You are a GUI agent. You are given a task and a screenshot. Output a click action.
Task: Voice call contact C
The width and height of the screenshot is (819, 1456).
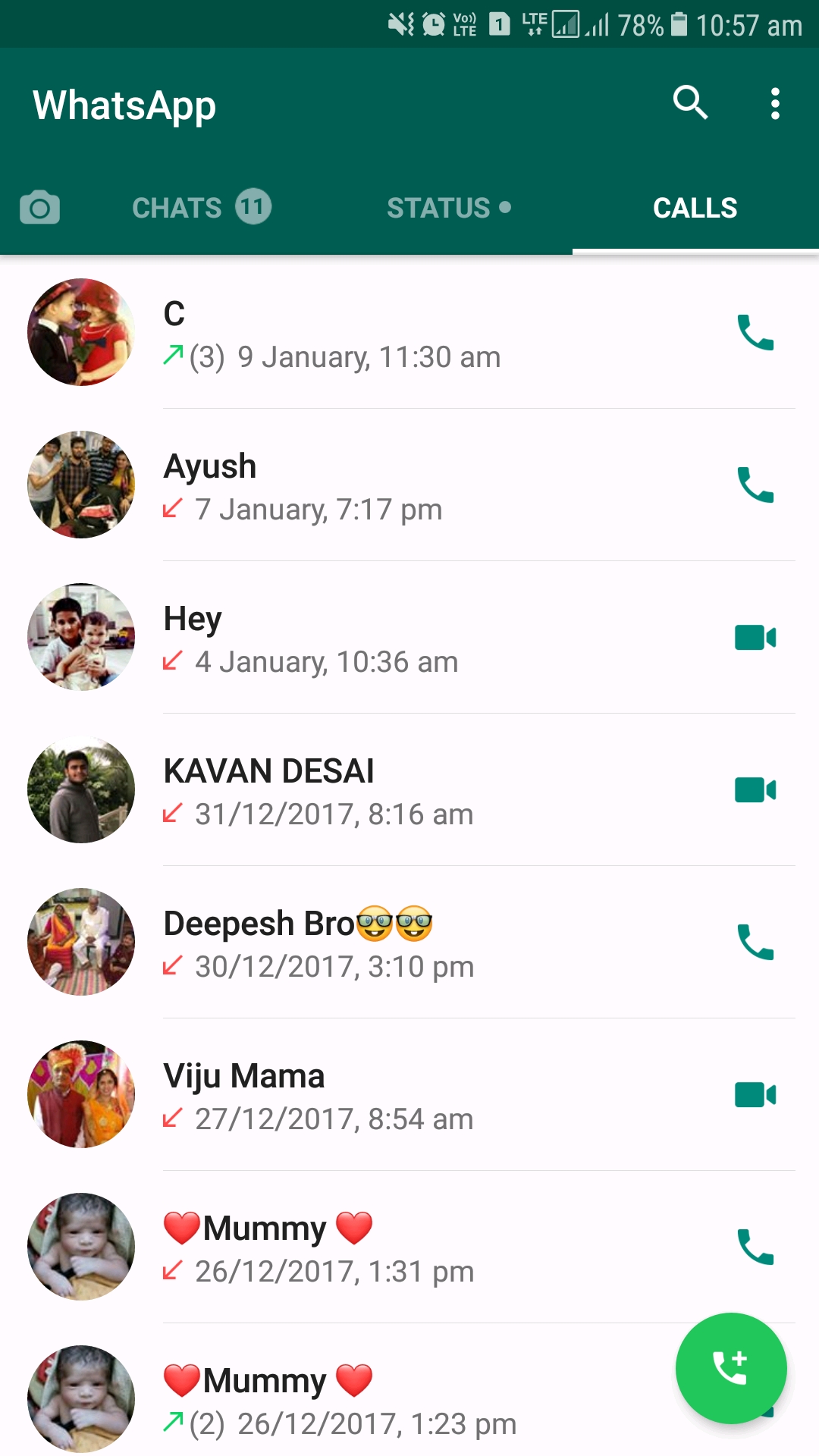tap(755, 333)
